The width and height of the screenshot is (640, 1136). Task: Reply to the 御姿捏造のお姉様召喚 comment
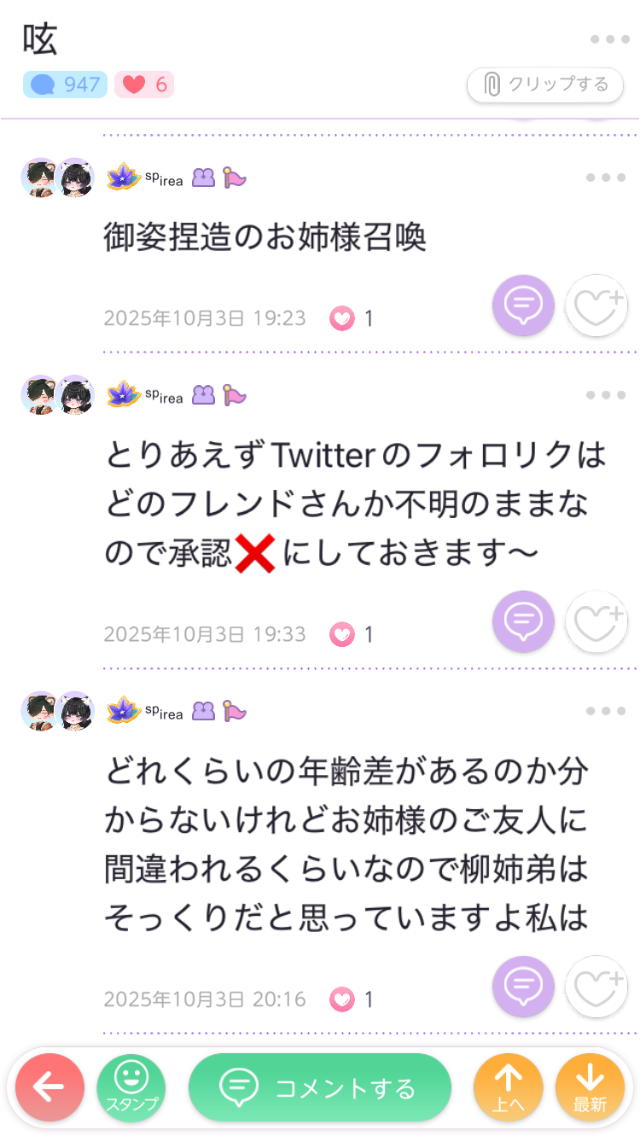522,305
